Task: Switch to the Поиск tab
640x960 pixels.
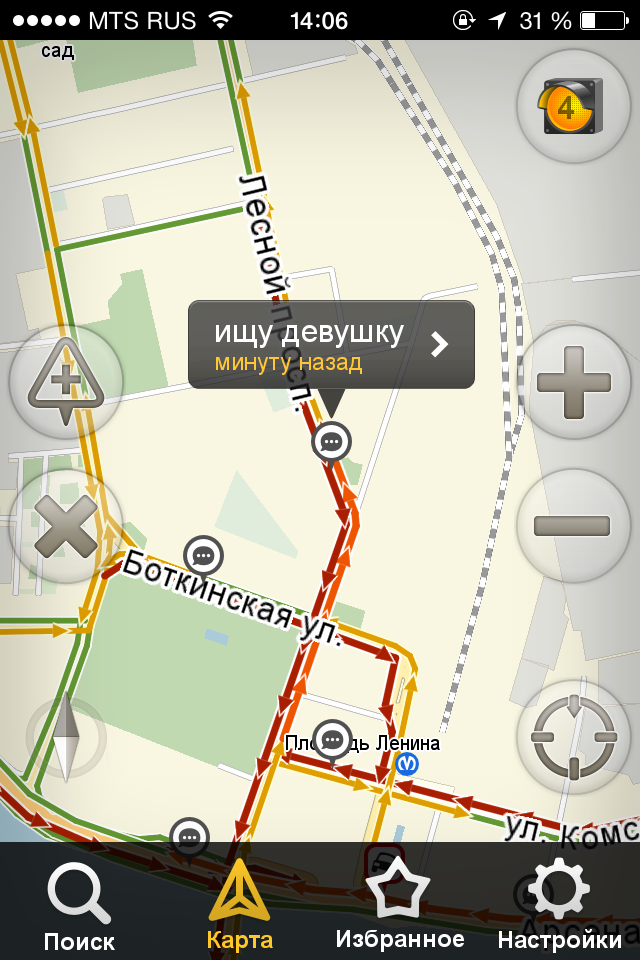Action: 79,903
